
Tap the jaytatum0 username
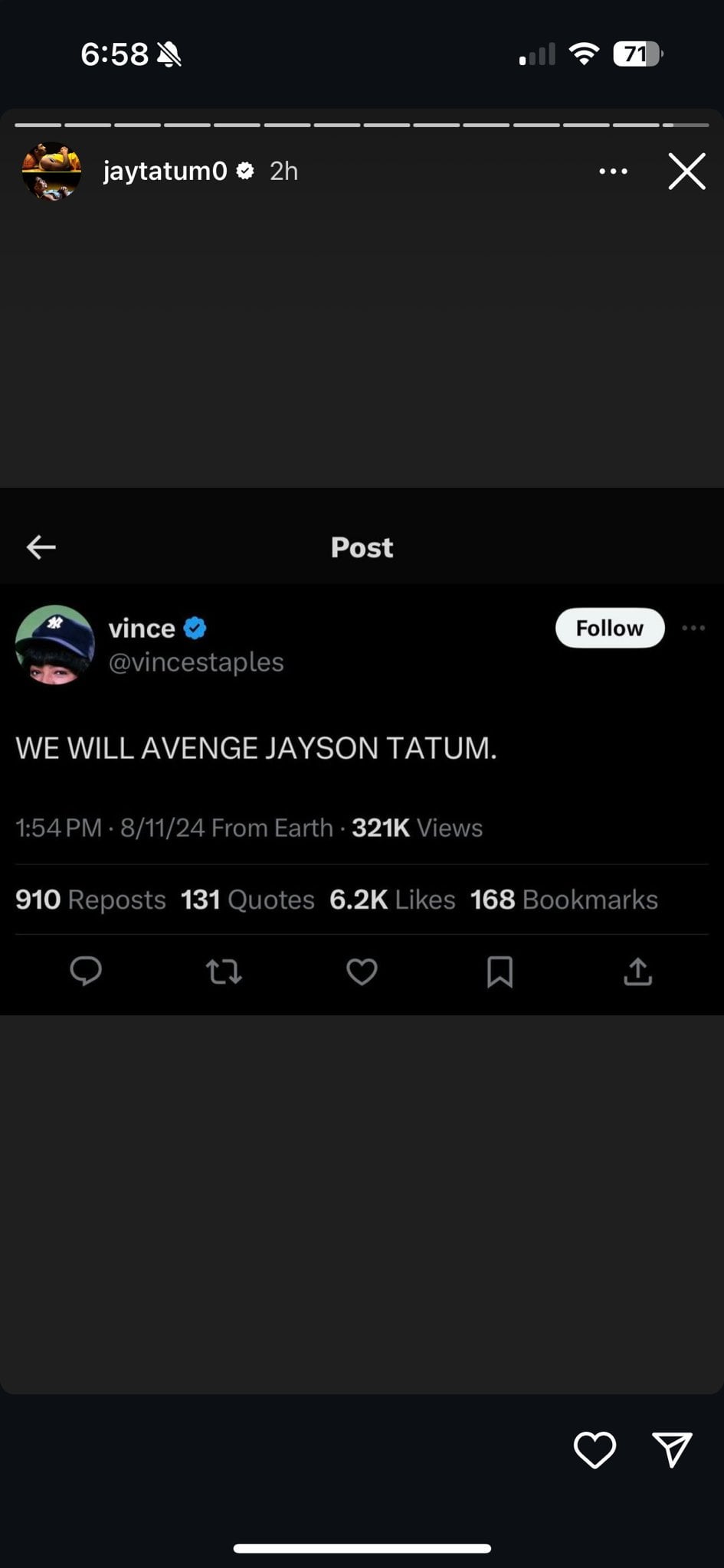165,171
